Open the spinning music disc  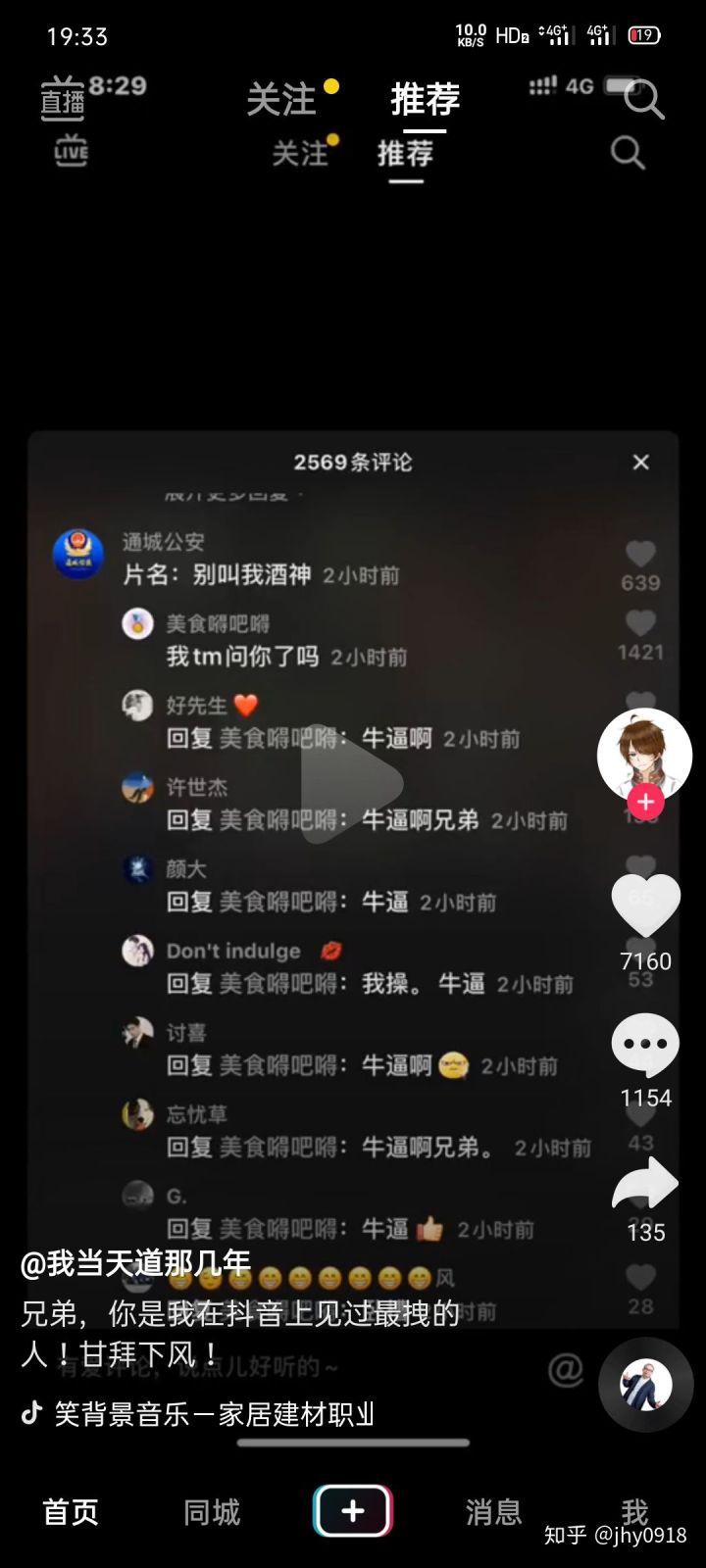(645, 1385)
